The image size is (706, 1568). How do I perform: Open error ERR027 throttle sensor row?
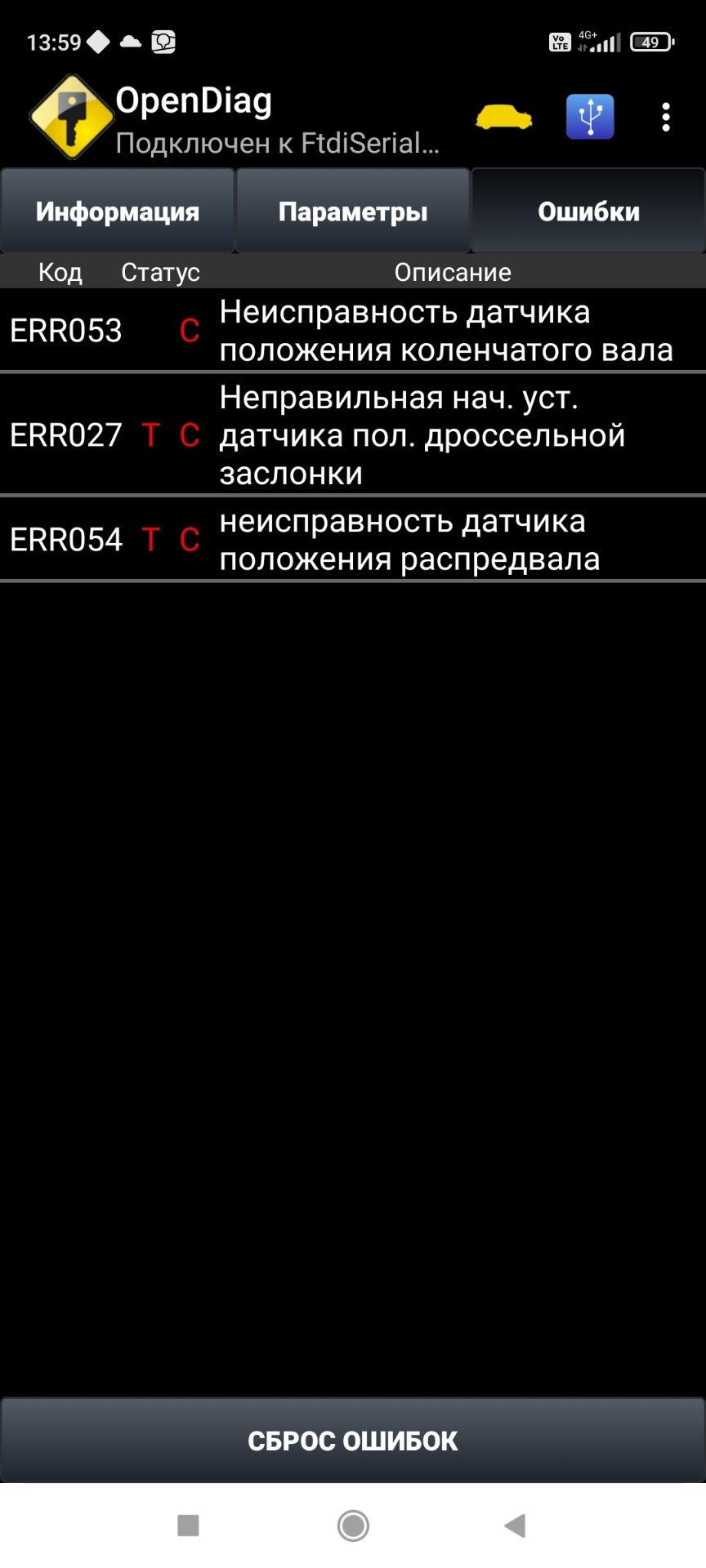(x=353, y=434)
